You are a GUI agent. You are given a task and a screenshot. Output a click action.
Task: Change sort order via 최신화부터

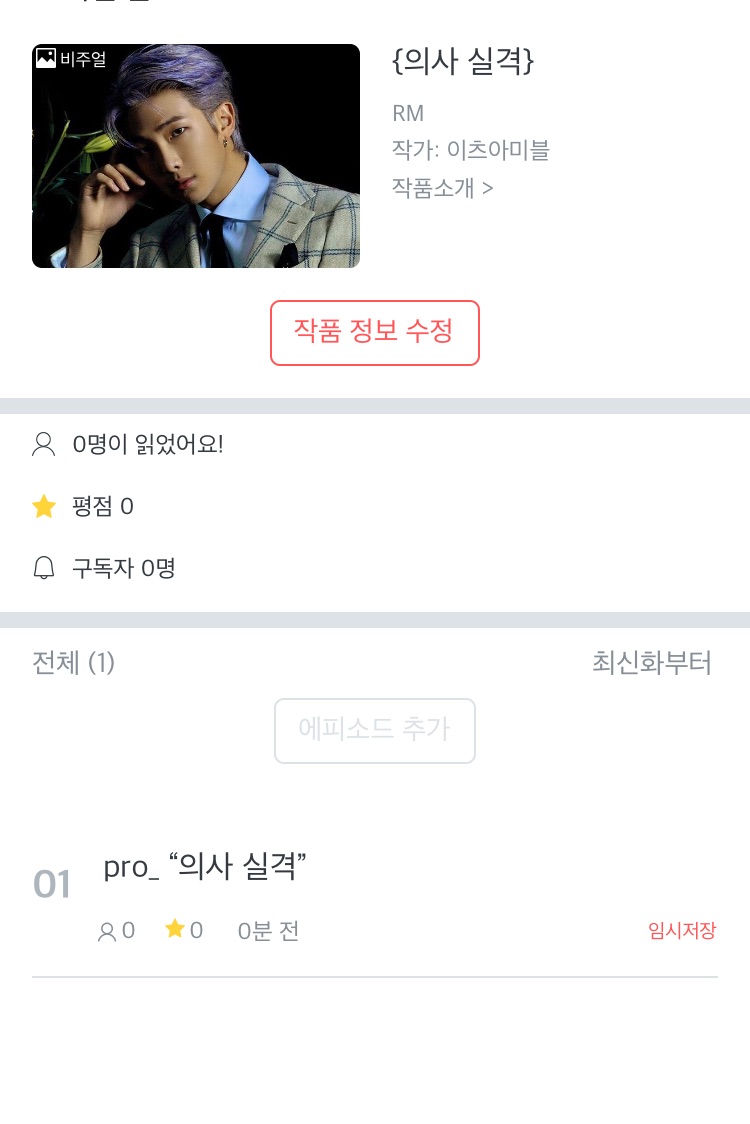click(x=651, y=663)
